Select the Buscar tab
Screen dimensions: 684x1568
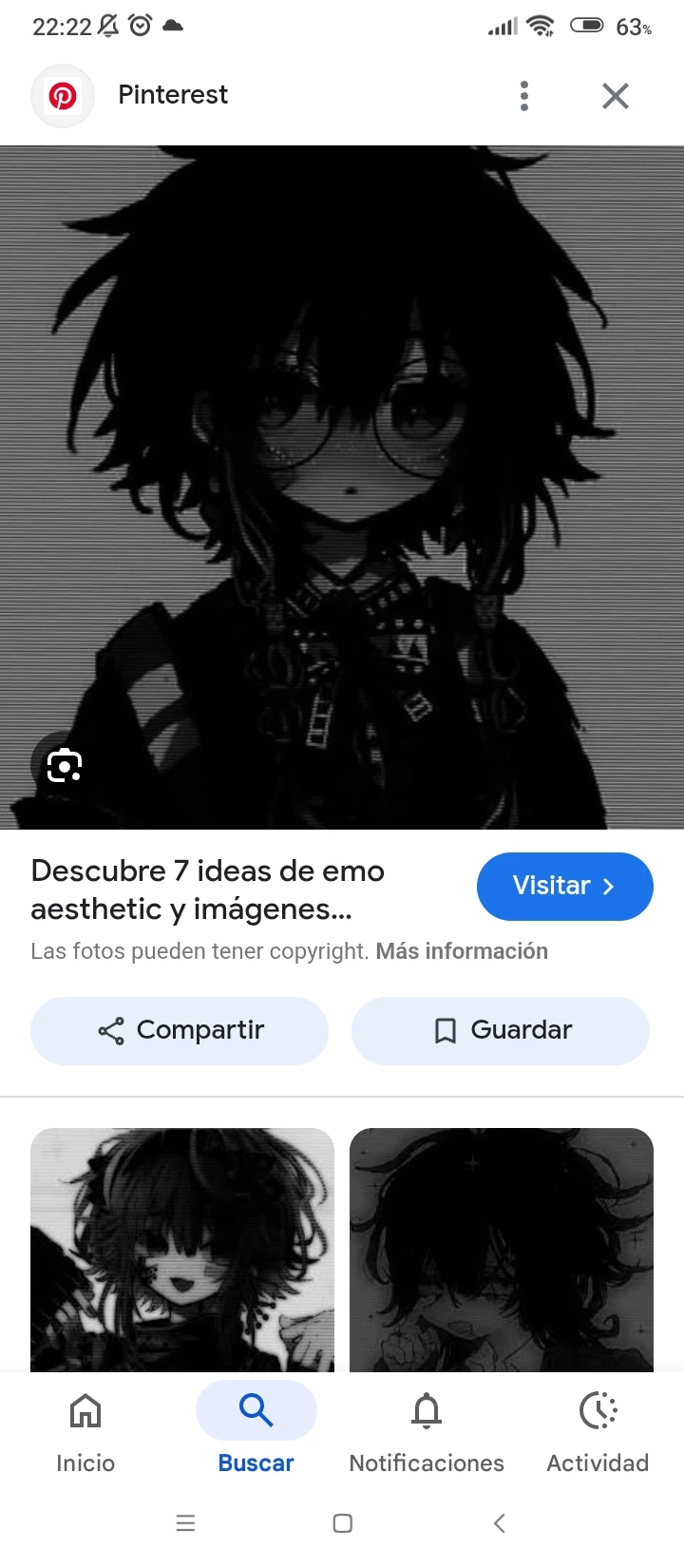256,1430
